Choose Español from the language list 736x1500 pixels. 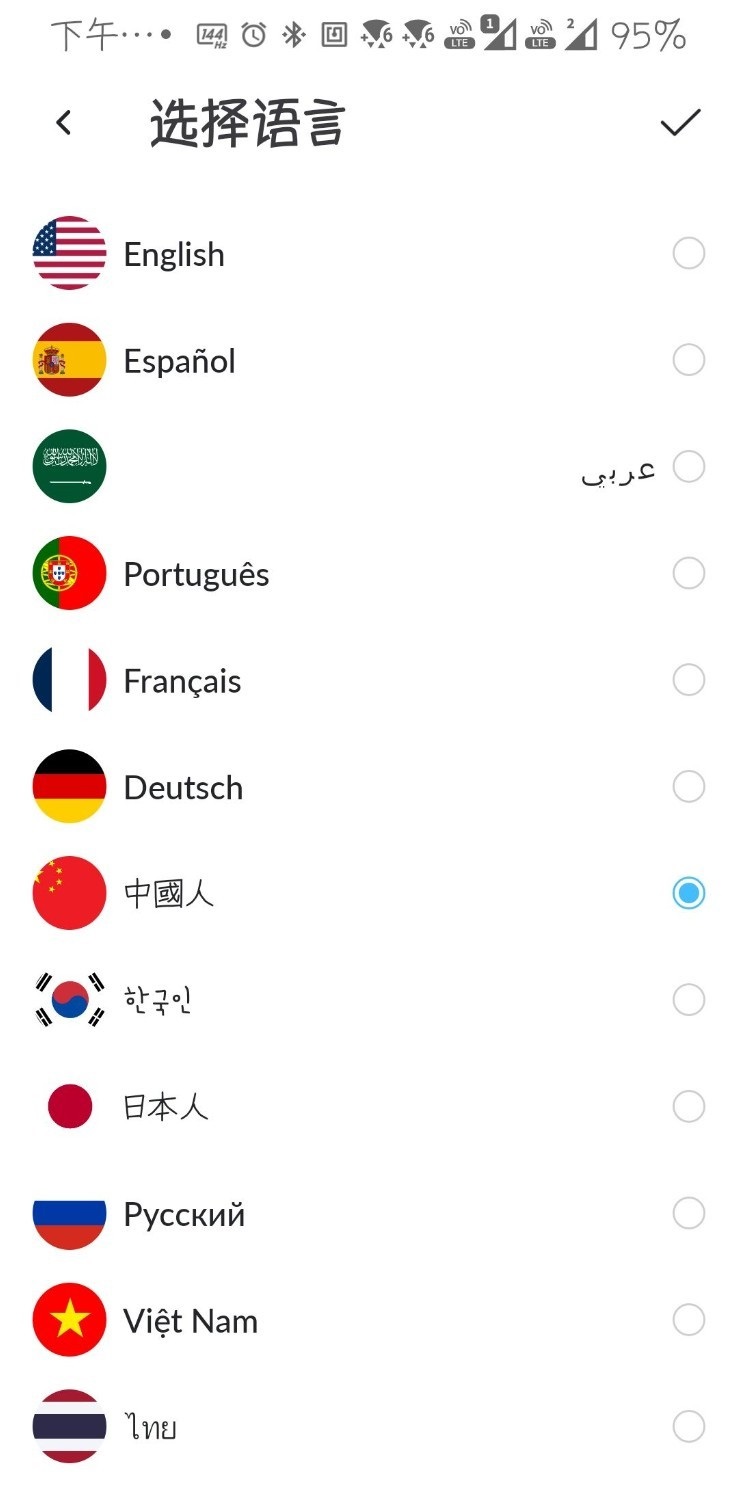688,360
